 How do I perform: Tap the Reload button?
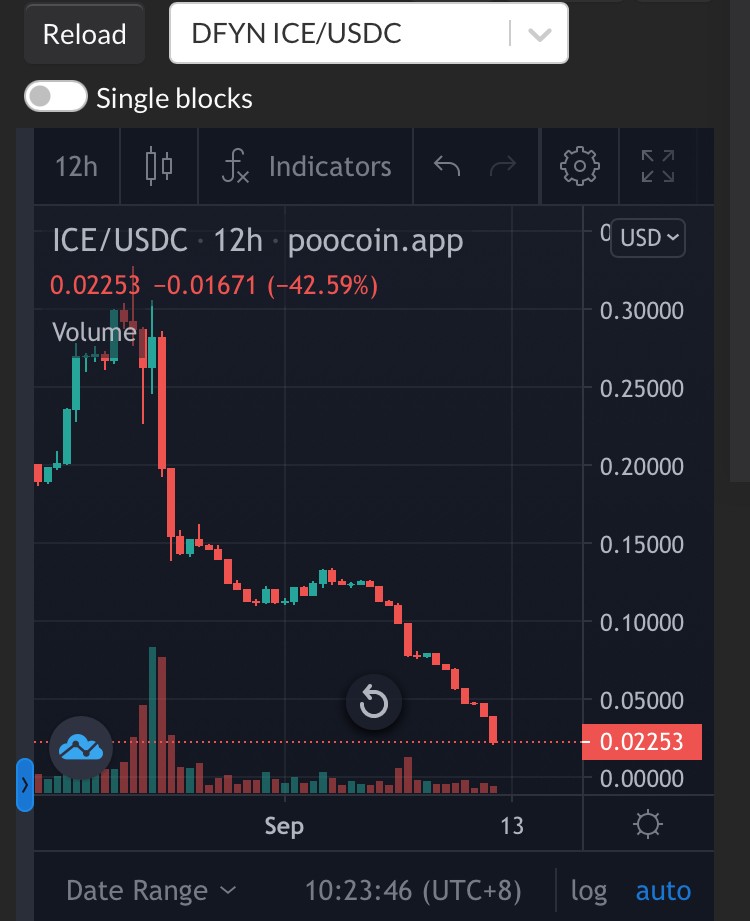(84, 33)
